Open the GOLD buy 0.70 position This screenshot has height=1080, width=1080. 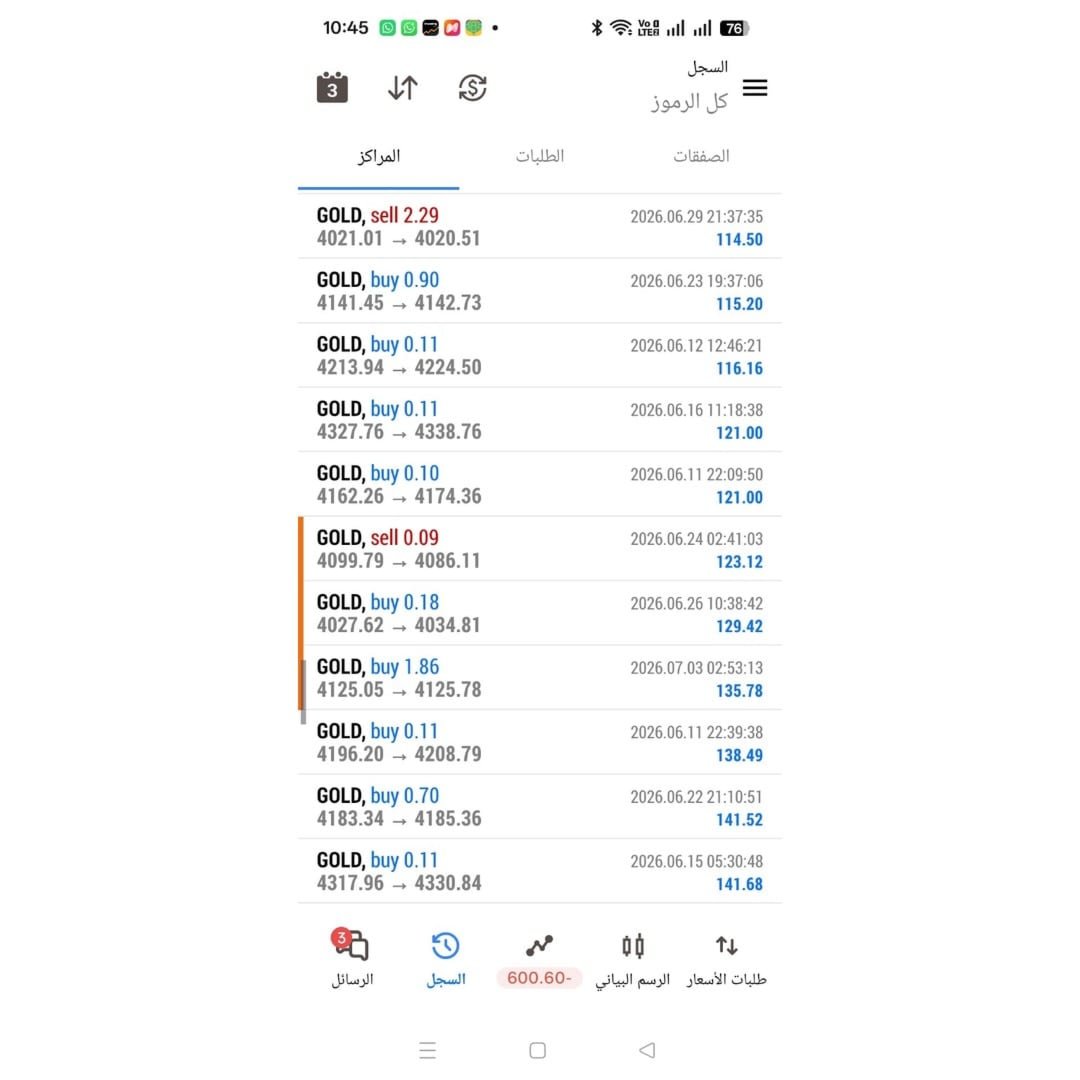pos(539,807)
